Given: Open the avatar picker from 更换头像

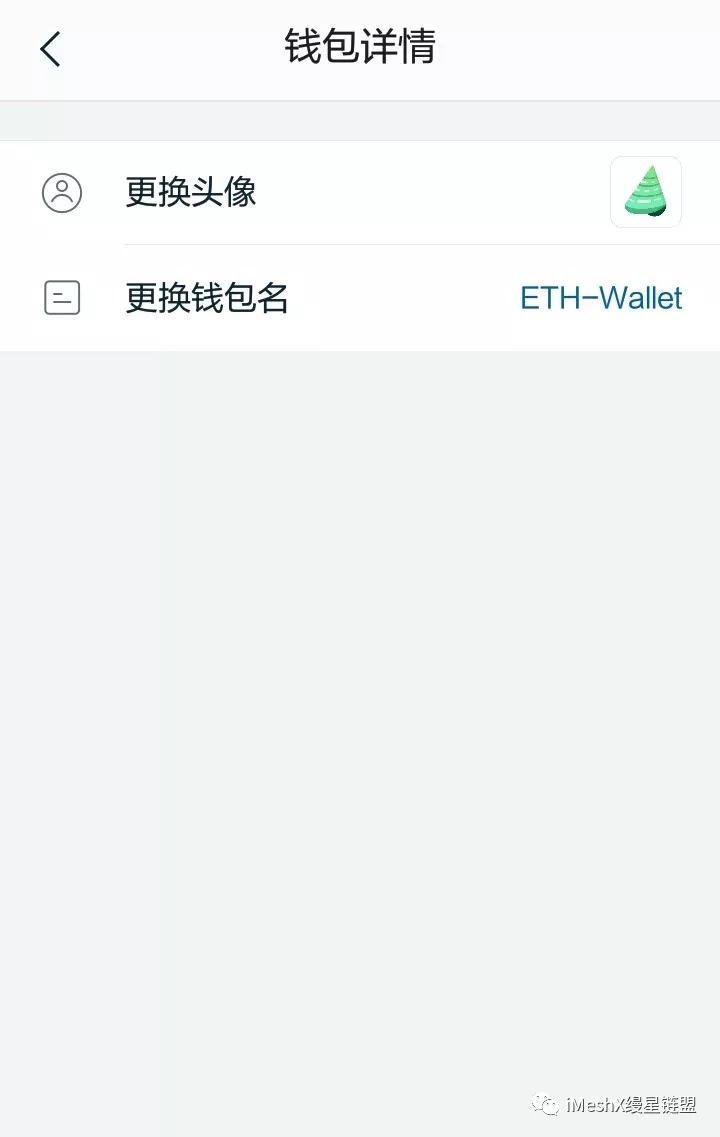Looking at the screenshot, I should 190,192.
